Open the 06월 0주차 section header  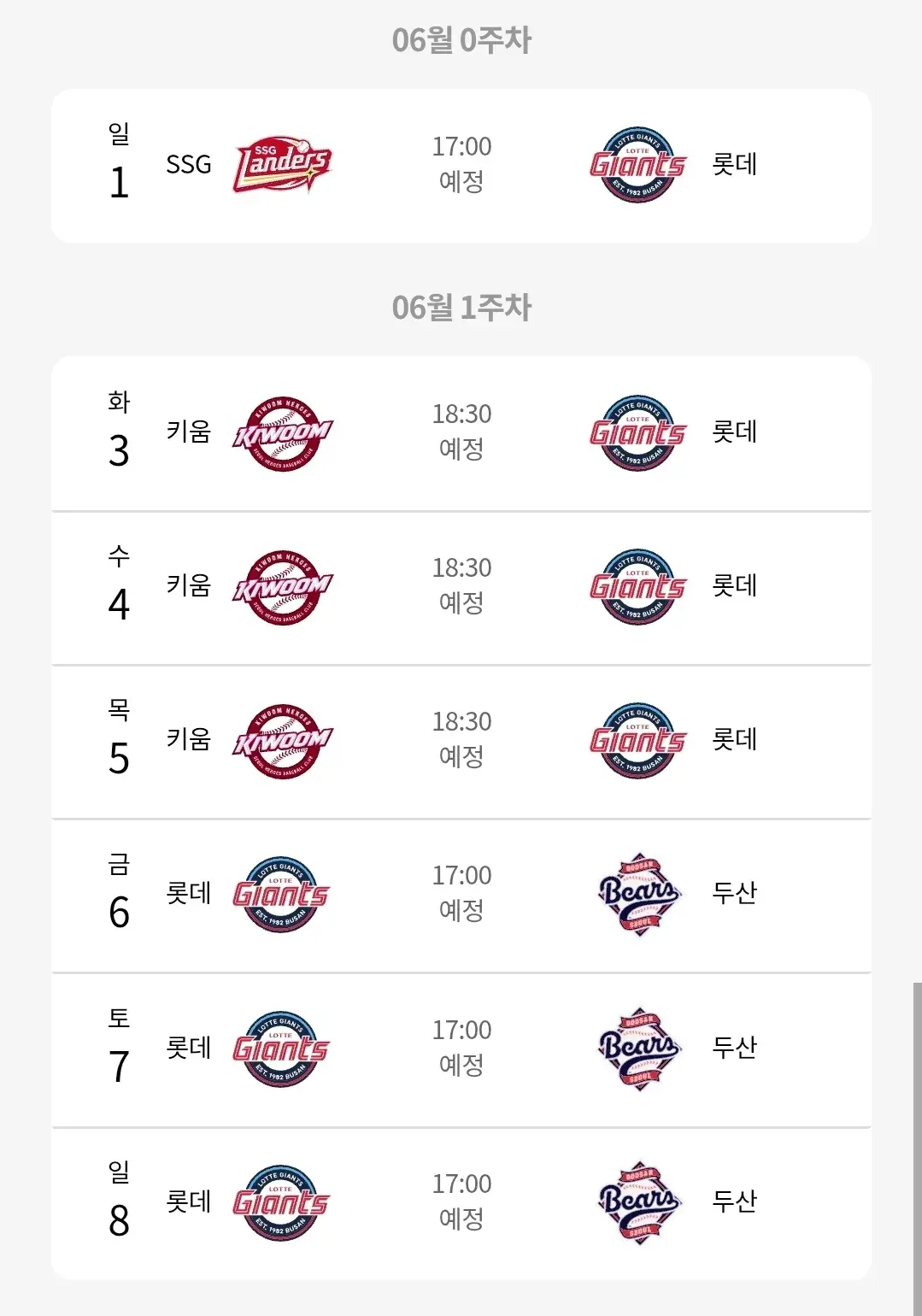[461, 38]
